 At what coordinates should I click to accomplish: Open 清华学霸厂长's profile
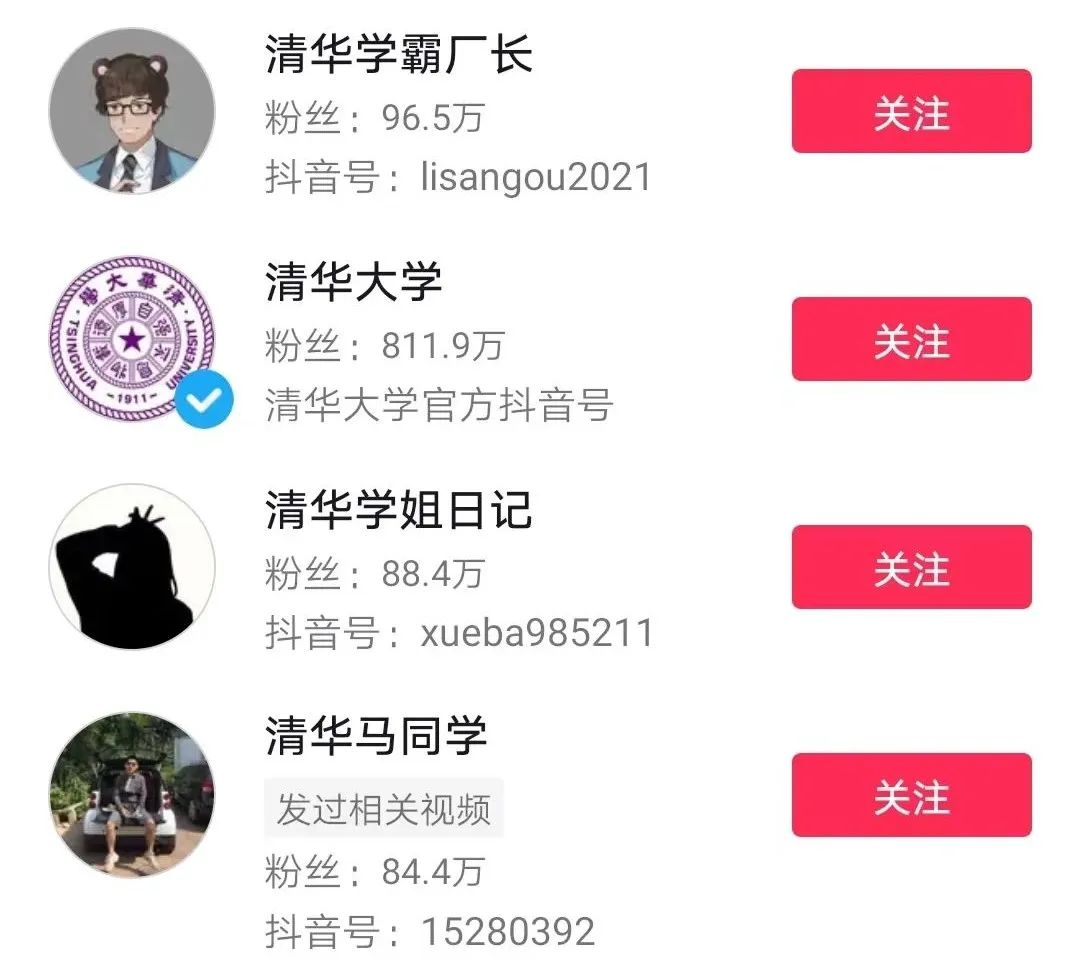pyautogui.click(x=132, y=111)
